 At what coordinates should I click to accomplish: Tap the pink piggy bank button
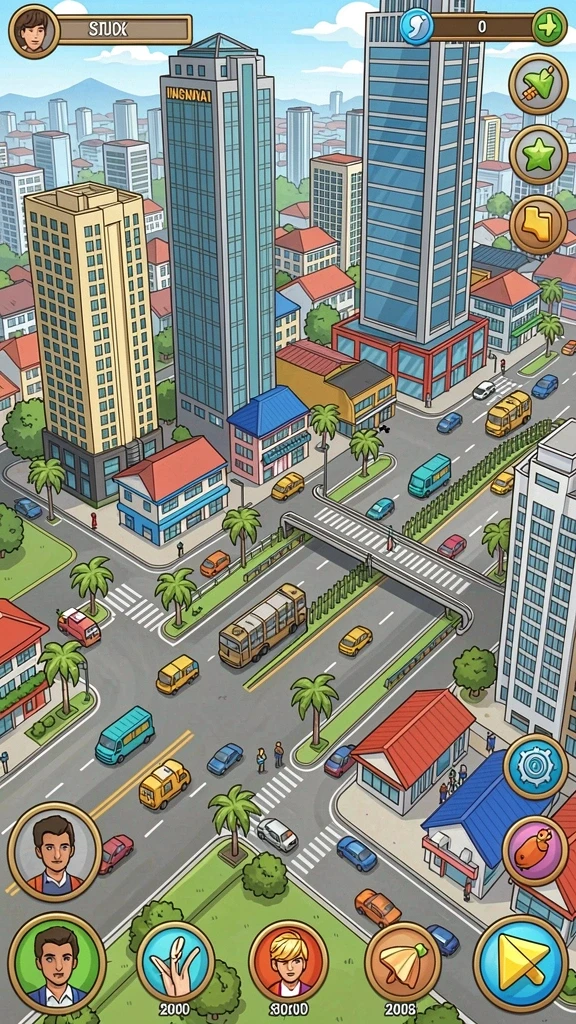pyautogui.click(x=534, y=850)
